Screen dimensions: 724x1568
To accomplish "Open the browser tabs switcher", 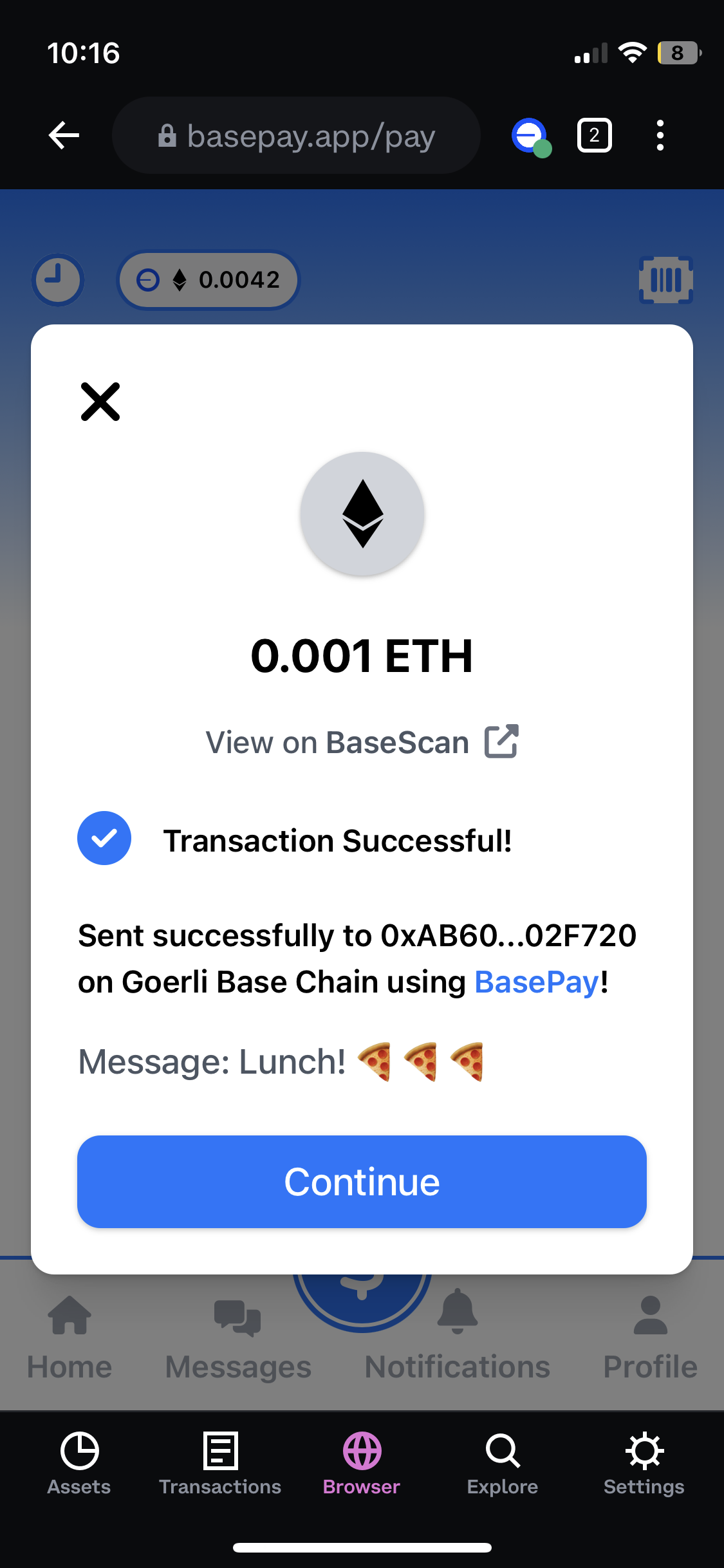I will [594, 135].
